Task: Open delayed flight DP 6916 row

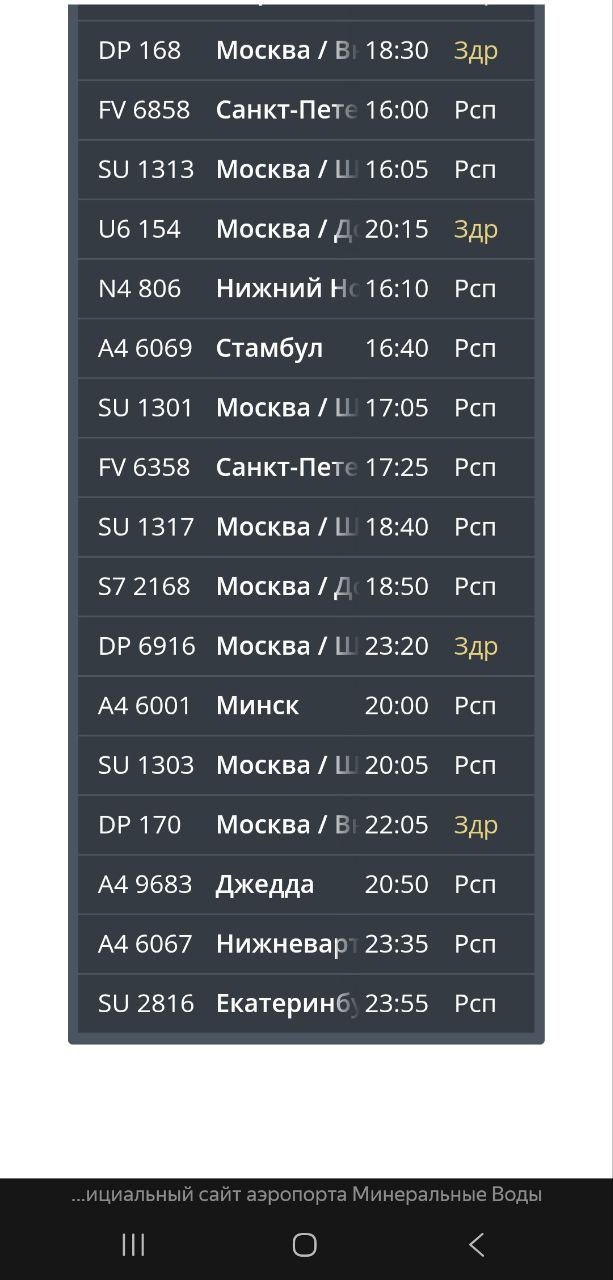Action: [x=306, y=646]
